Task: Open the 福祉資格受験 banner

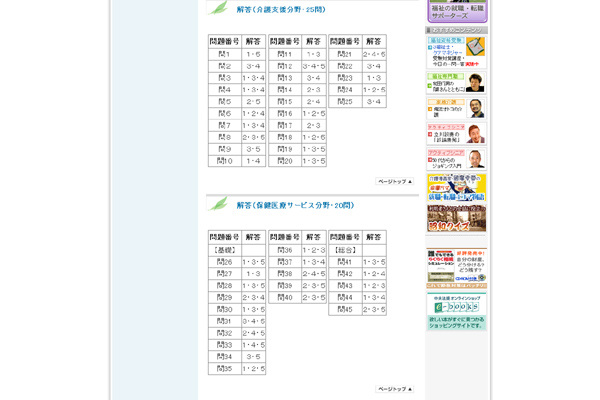Action: (456, 53)
